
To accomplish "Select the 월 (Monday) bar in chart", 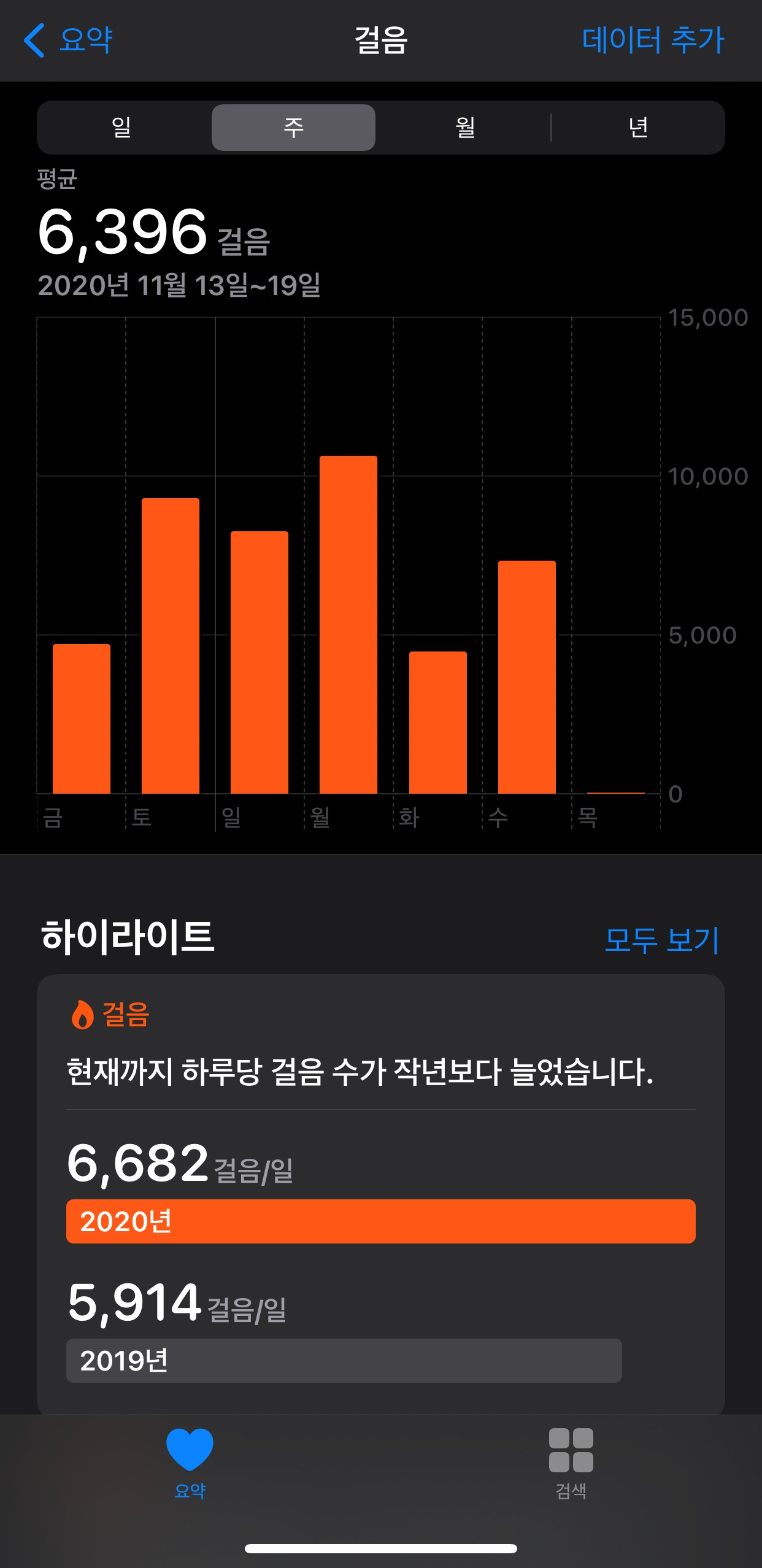I will coord(348,625).
